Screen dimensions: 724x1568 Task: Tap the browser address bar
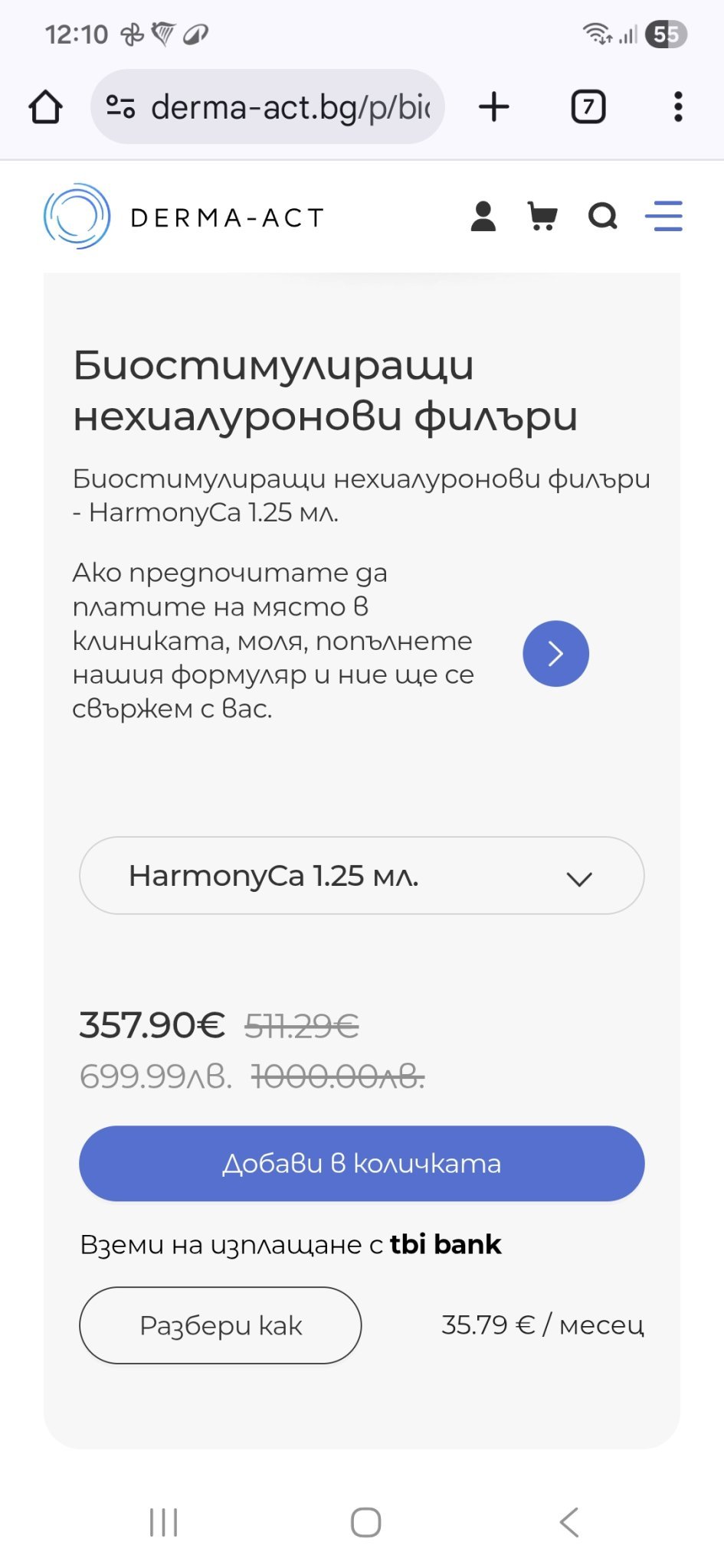coord(267,106)
